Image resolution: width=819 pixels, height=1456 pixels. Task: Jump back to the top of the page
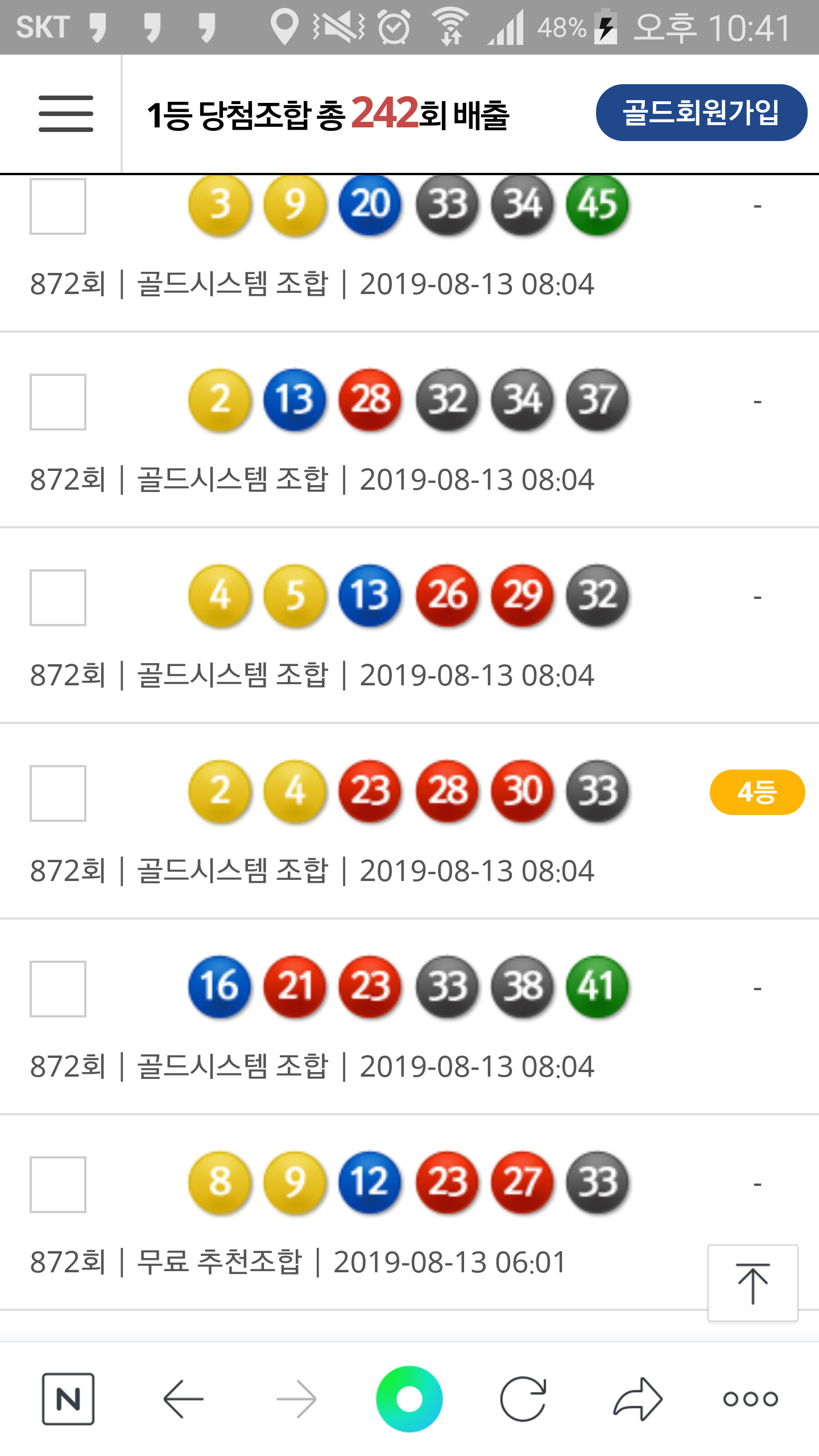(752, 1283)
